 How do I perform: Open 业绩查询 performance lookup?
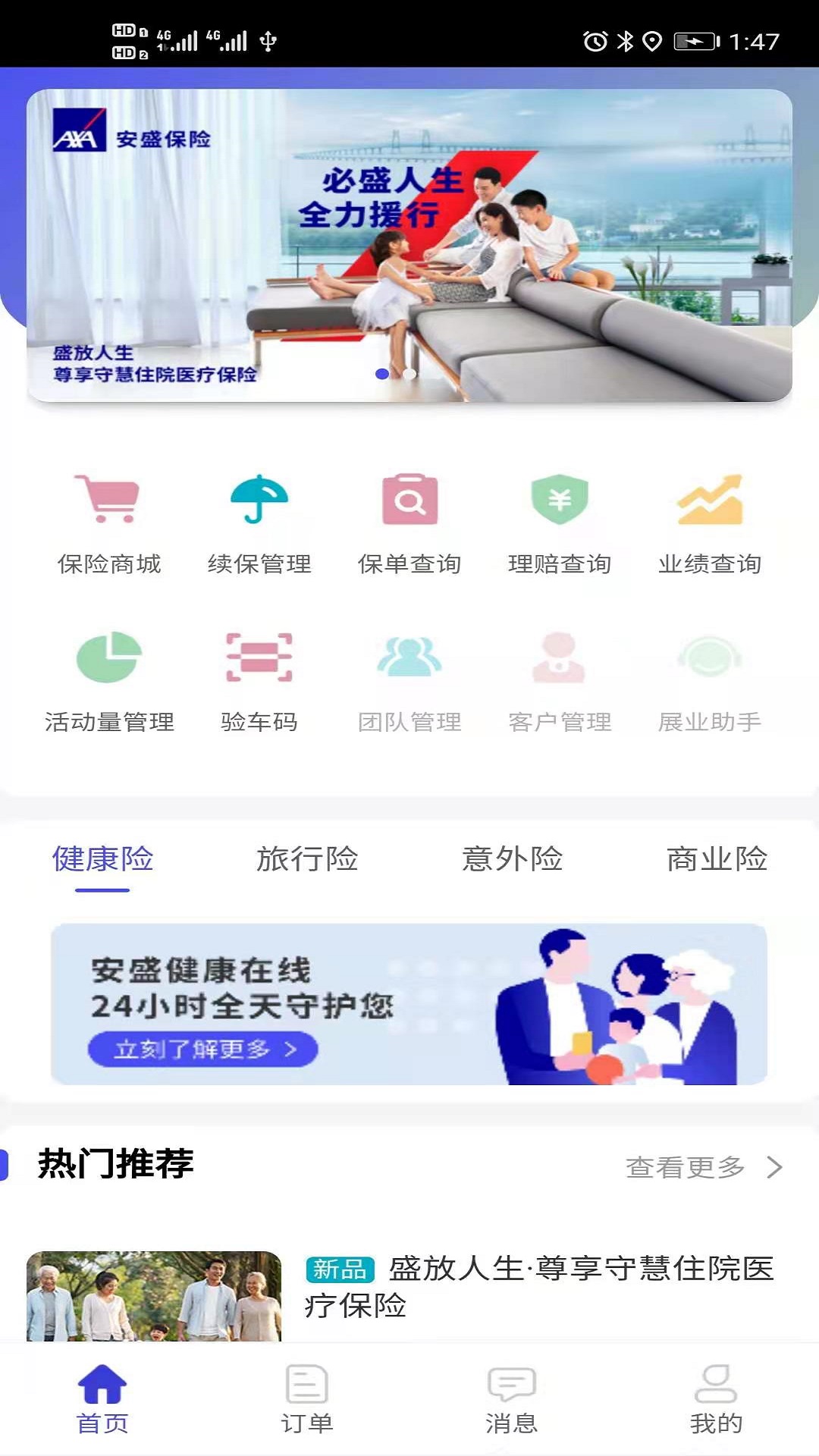[710, 522]
